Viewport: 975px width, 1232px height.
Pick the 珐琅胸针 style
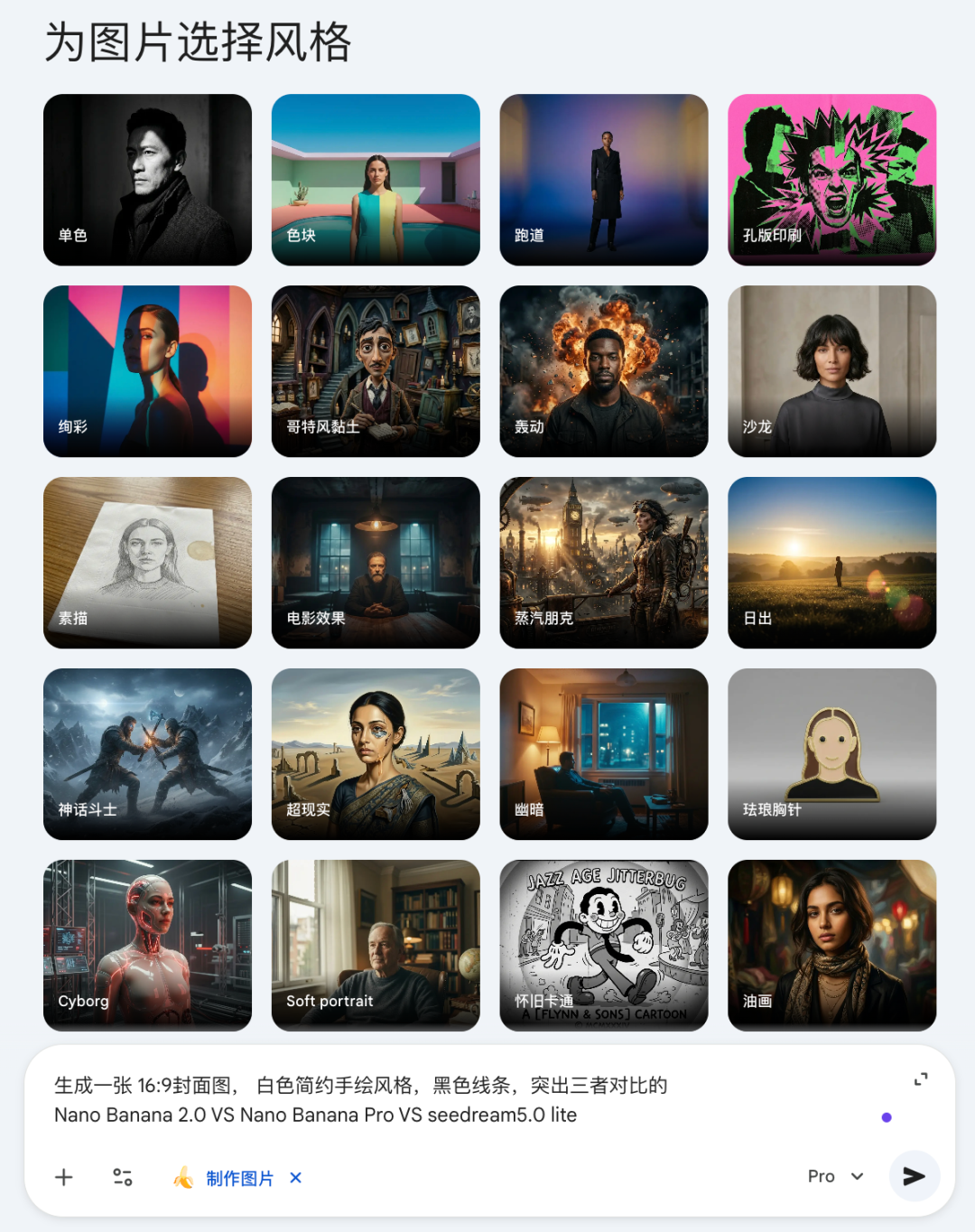tap(831, 754)
